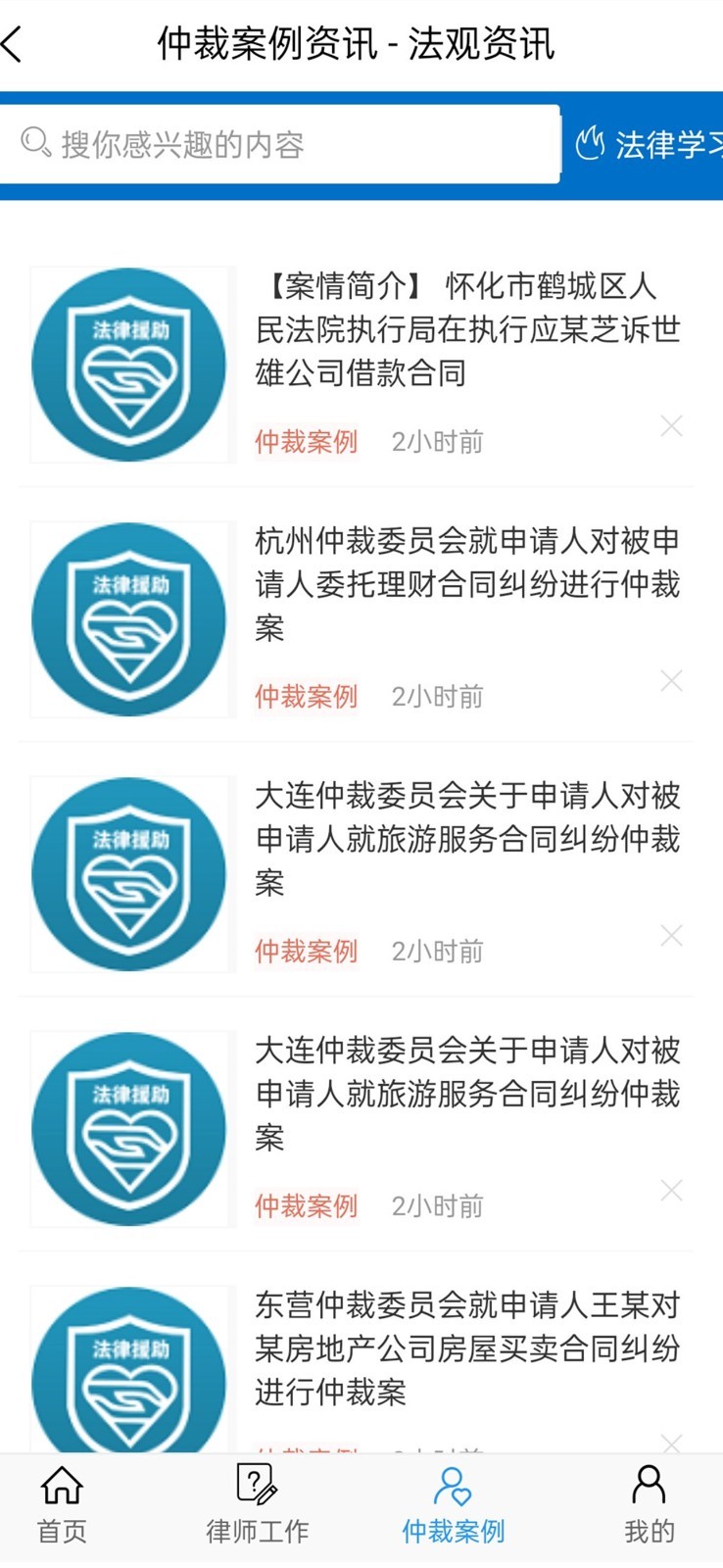This screenshot has width=723, height=1568.
Task: Open the 怀化市鹤城区人民法院 case article
Action: click(467, 329)
